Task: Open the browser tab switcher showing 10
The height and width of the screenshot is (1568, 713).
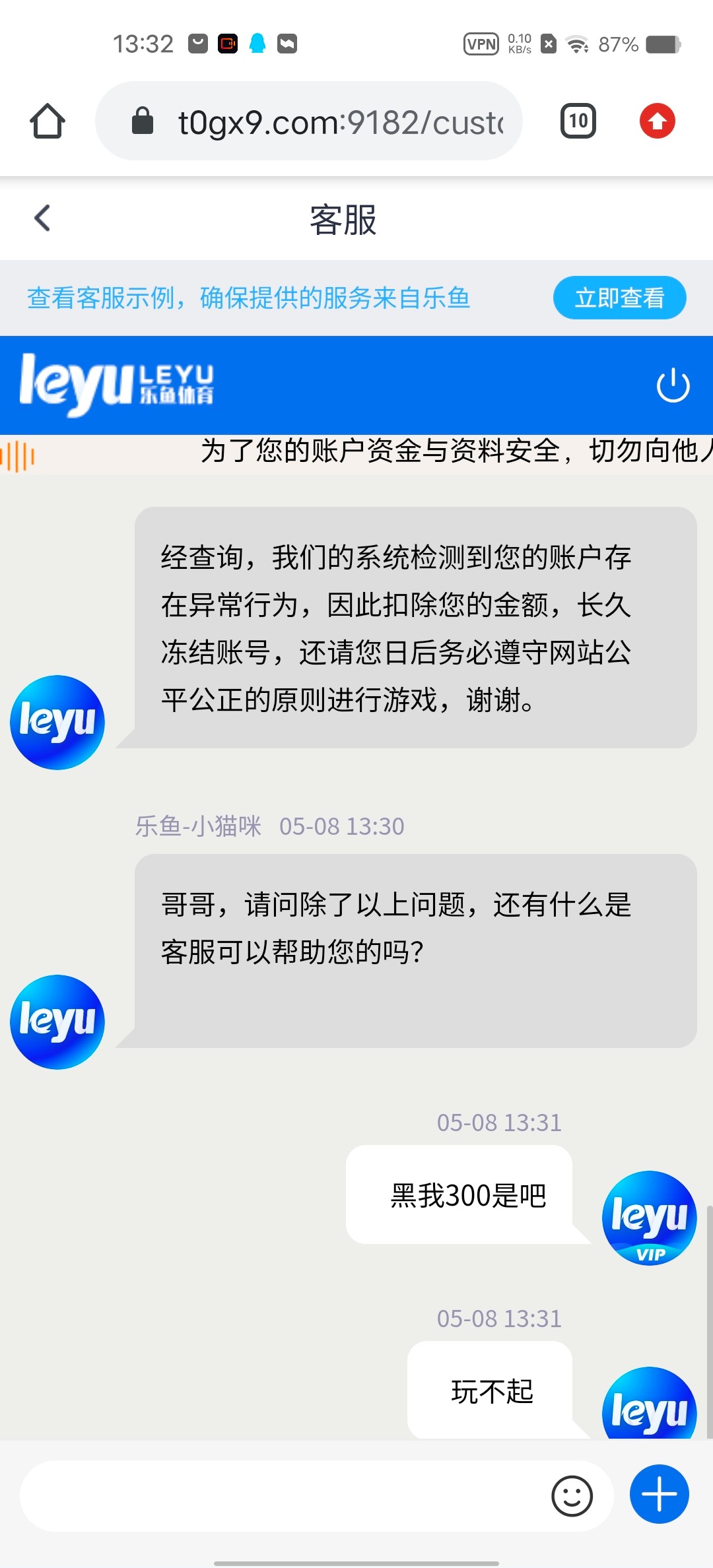Action: 578,121
